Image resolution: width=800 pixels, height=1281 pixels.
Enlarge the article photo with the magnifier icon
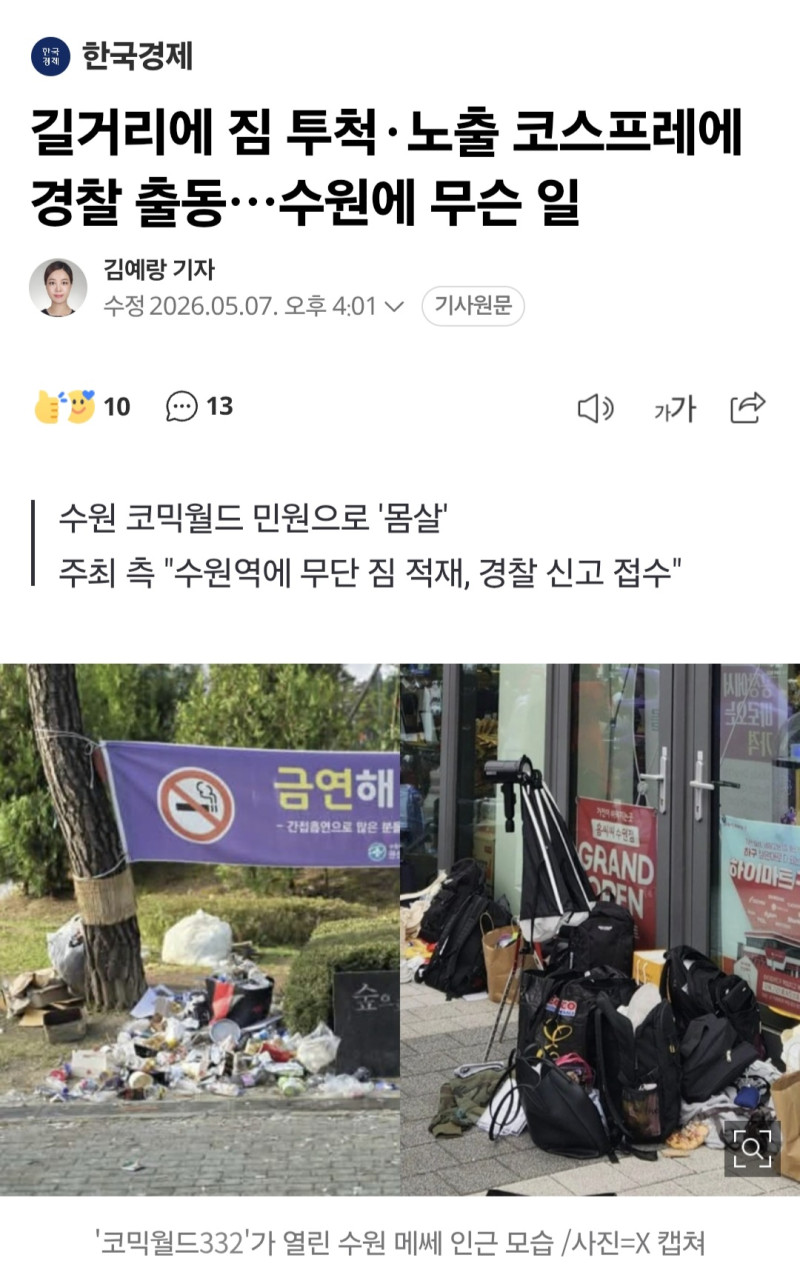tap(752, 1148)
